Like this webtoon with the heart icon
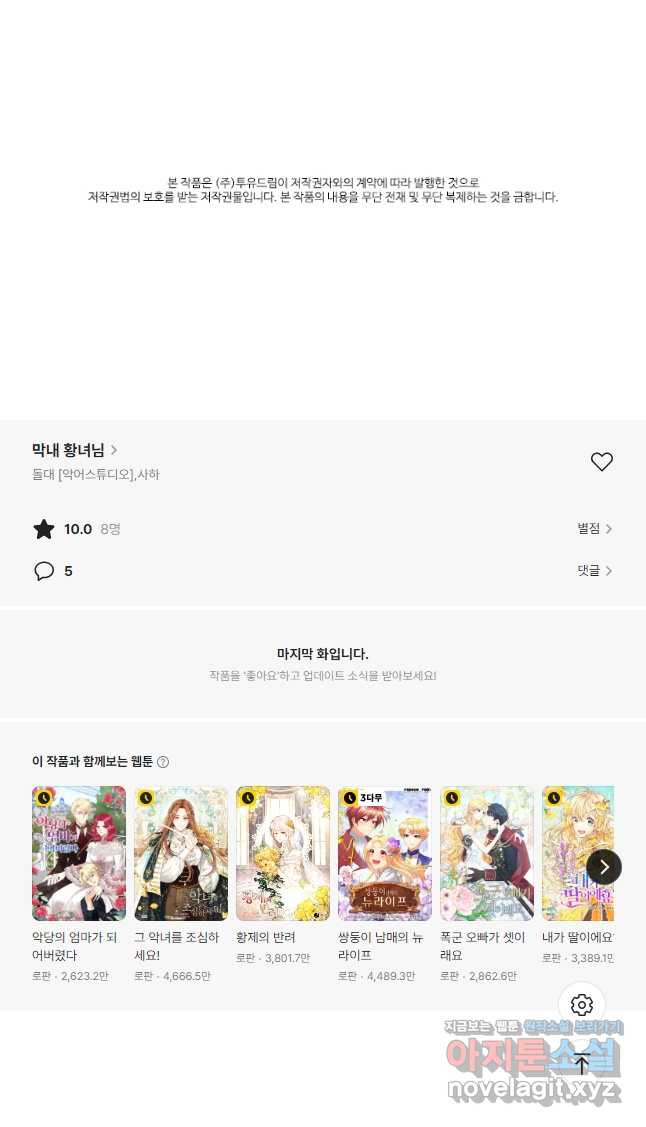The width and height of the screenshot is (646, 1127). (x=601, y=461)
